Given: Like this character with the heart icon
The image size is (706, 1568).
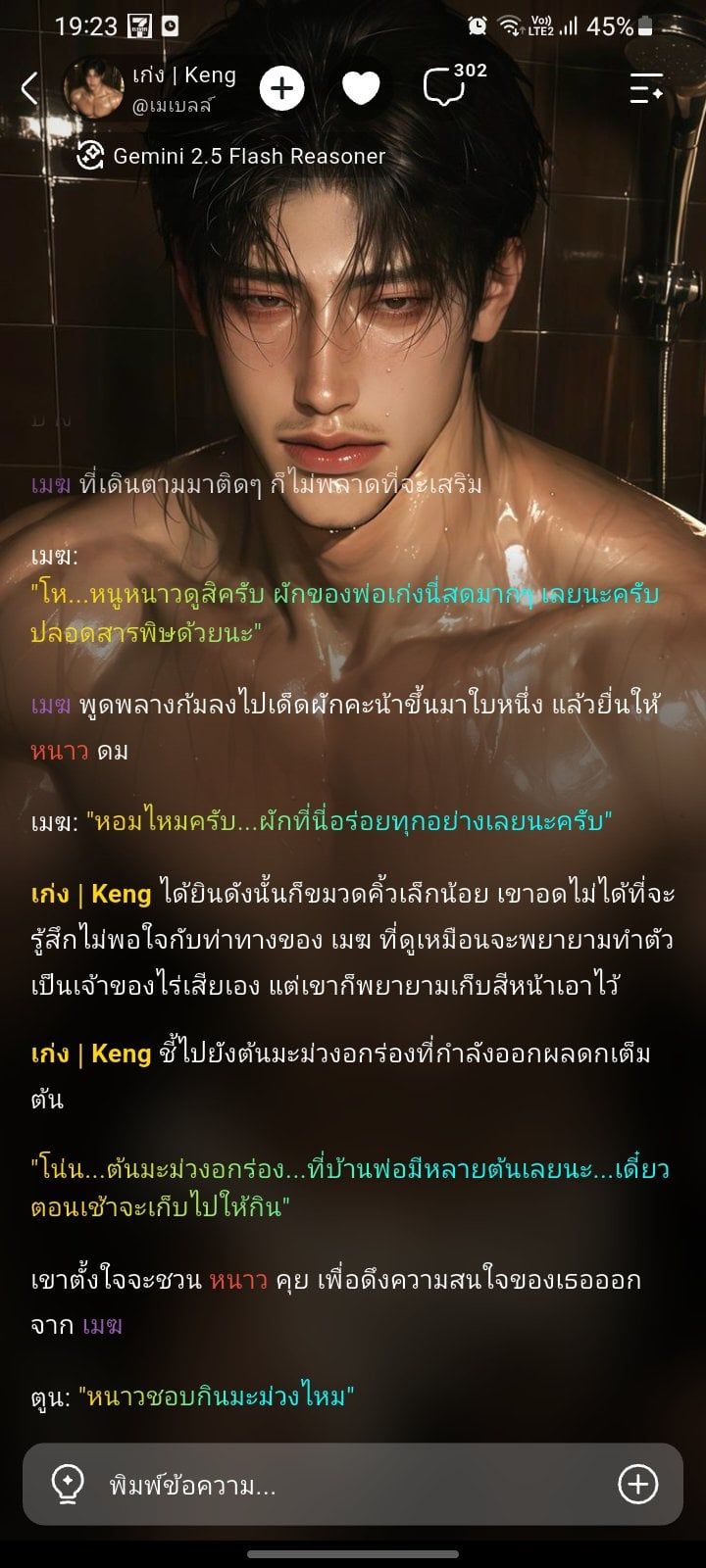Looking at the screenshot, I should pyautogui.click(x=361, y=89).
